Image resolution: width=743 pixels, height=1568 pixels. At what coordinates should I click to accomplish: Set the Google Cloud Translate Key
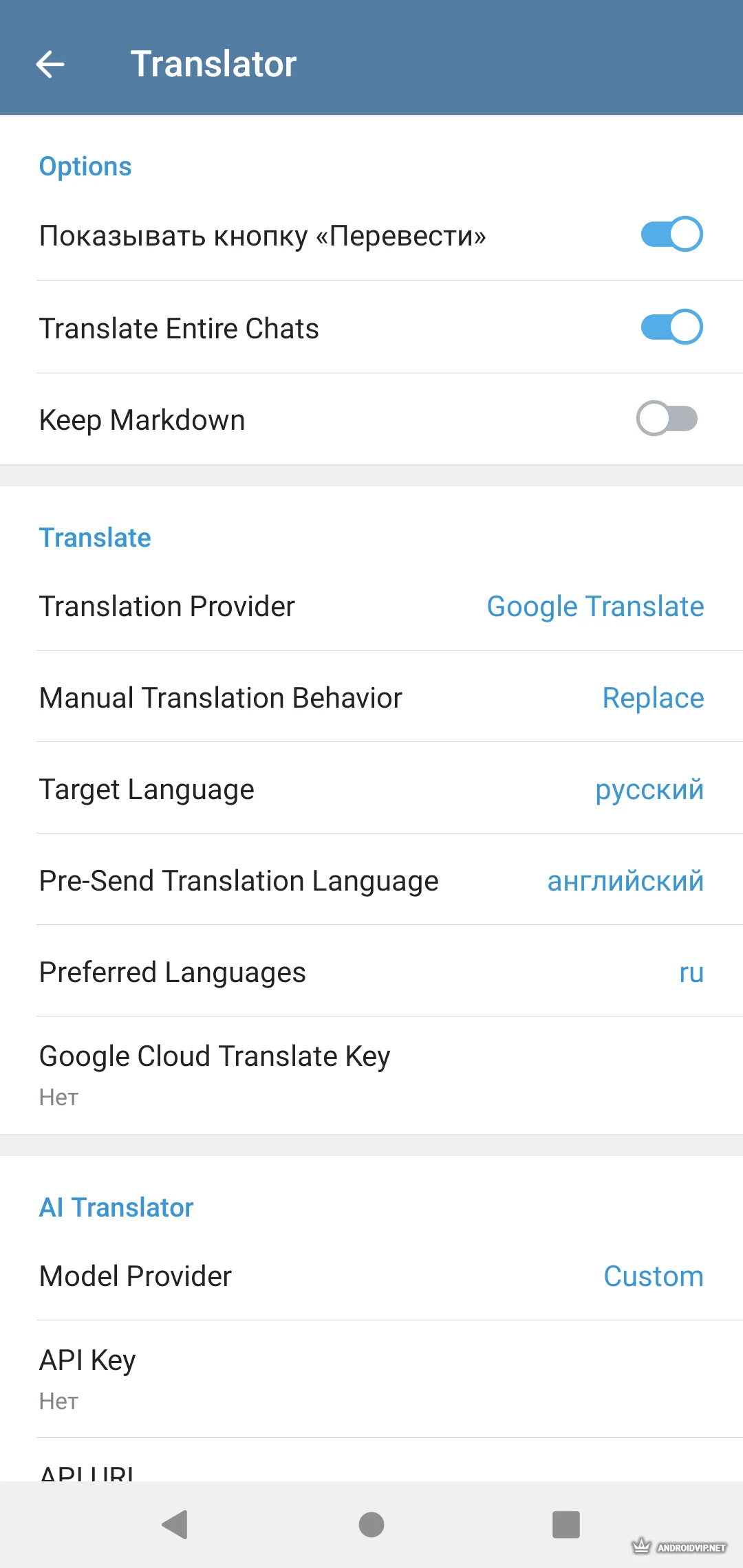371,1074
